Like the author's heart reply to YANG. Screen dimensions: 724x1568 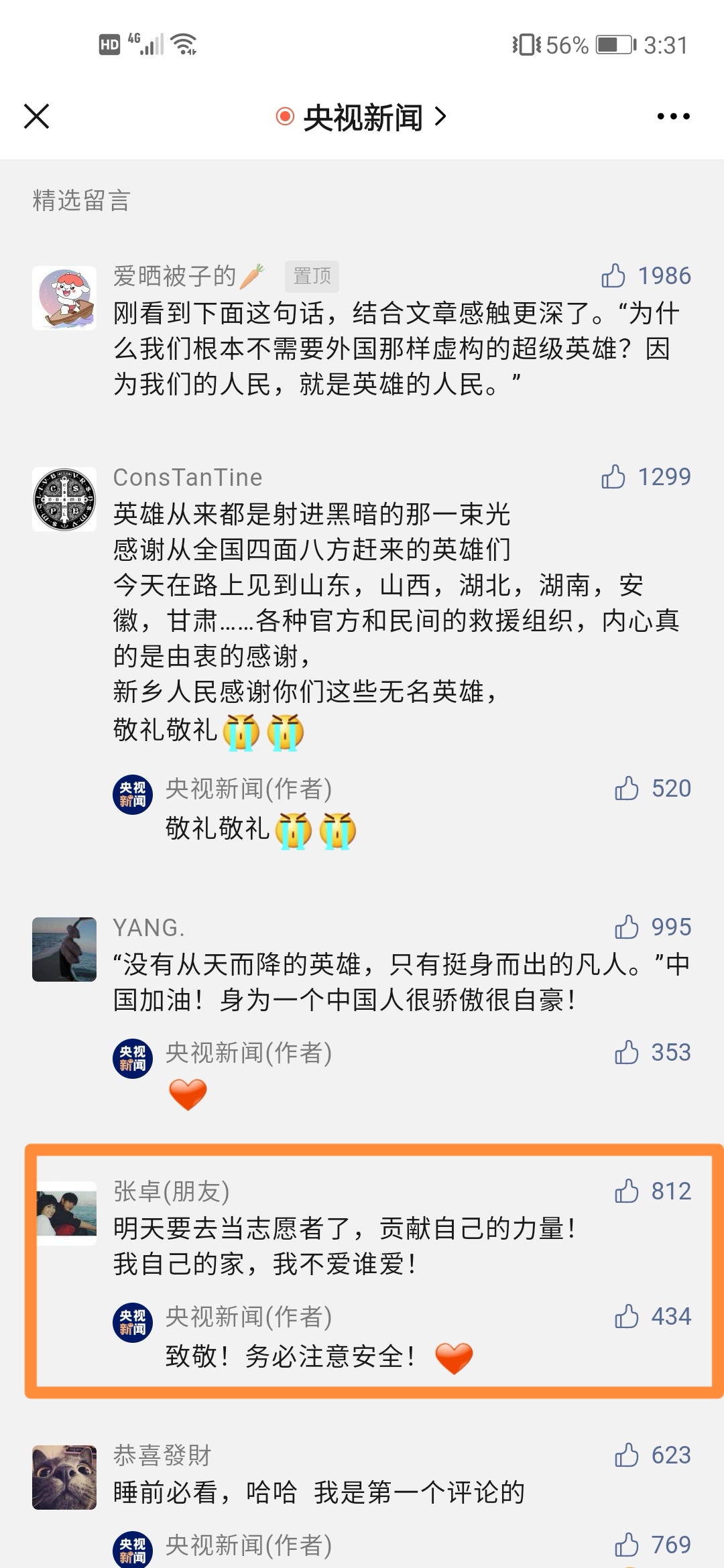(627, 1052)
